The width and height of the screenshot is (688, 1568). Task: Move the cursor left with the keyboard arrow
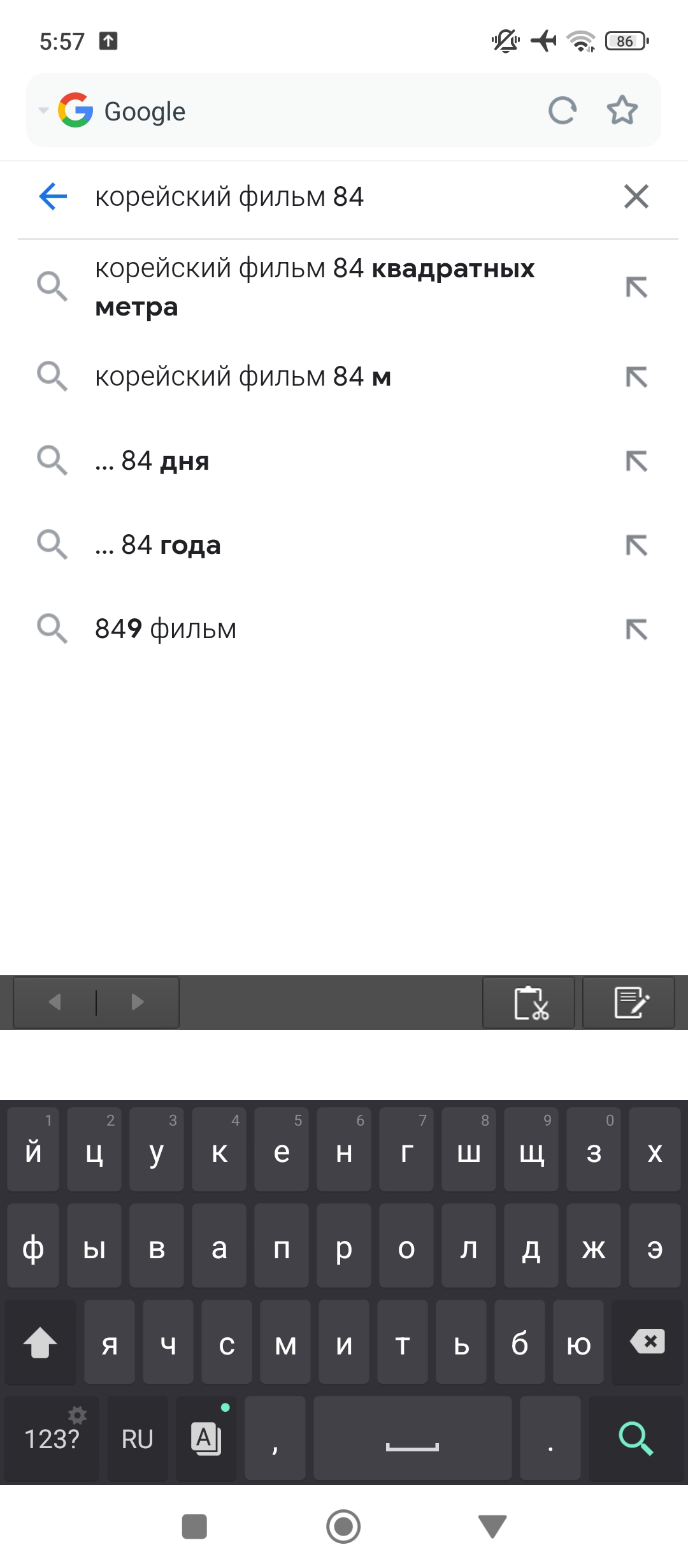(55, 1003)
